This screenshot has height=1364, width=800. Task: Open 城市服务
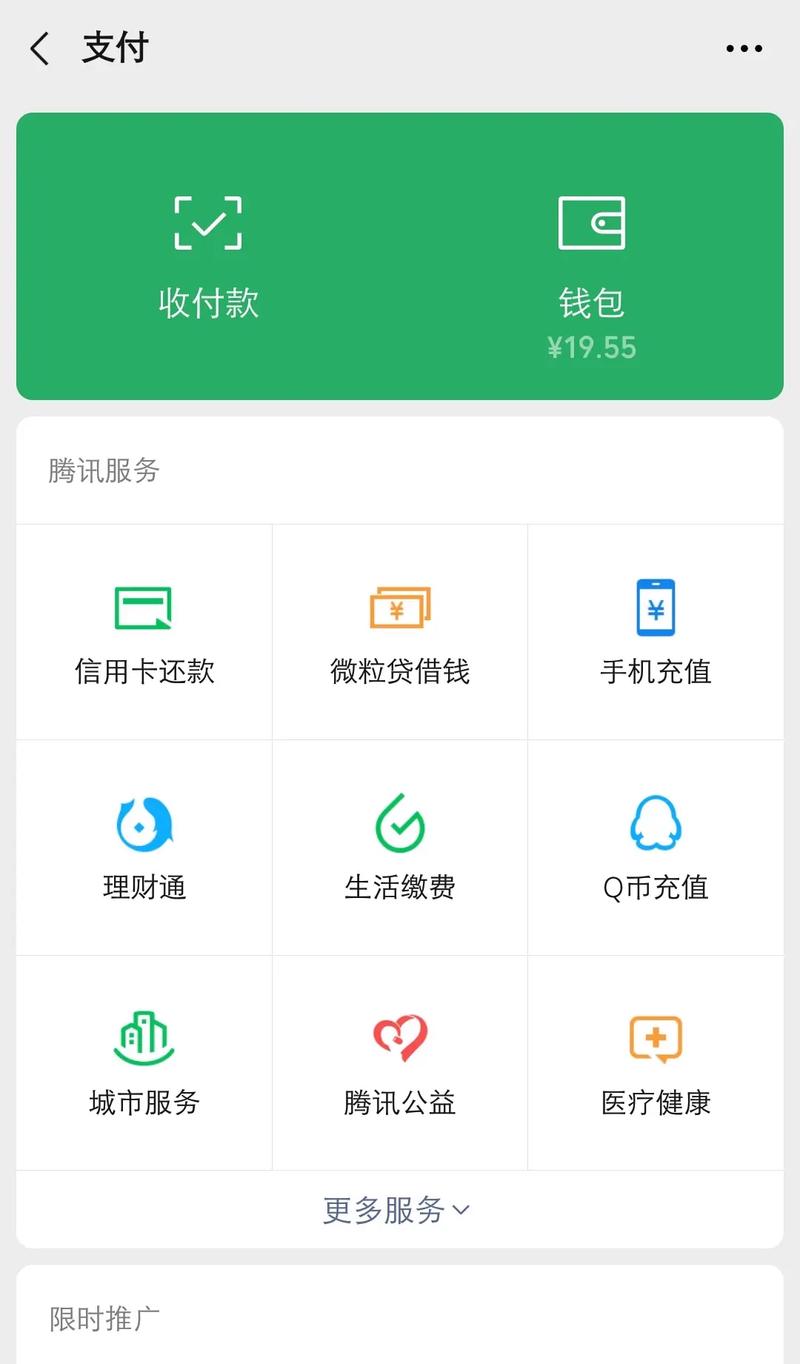point(144,1063)
